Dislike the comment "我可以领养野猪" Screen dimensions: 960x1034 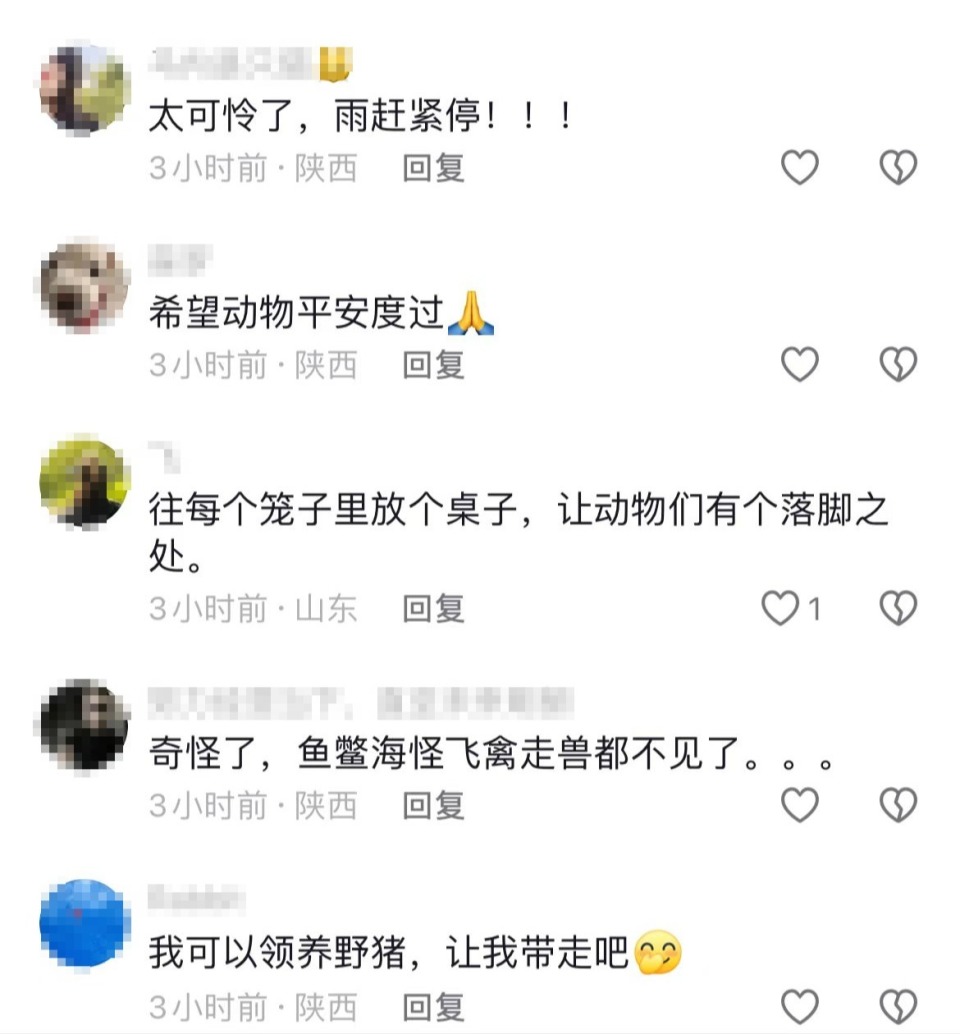[897, 1004]
